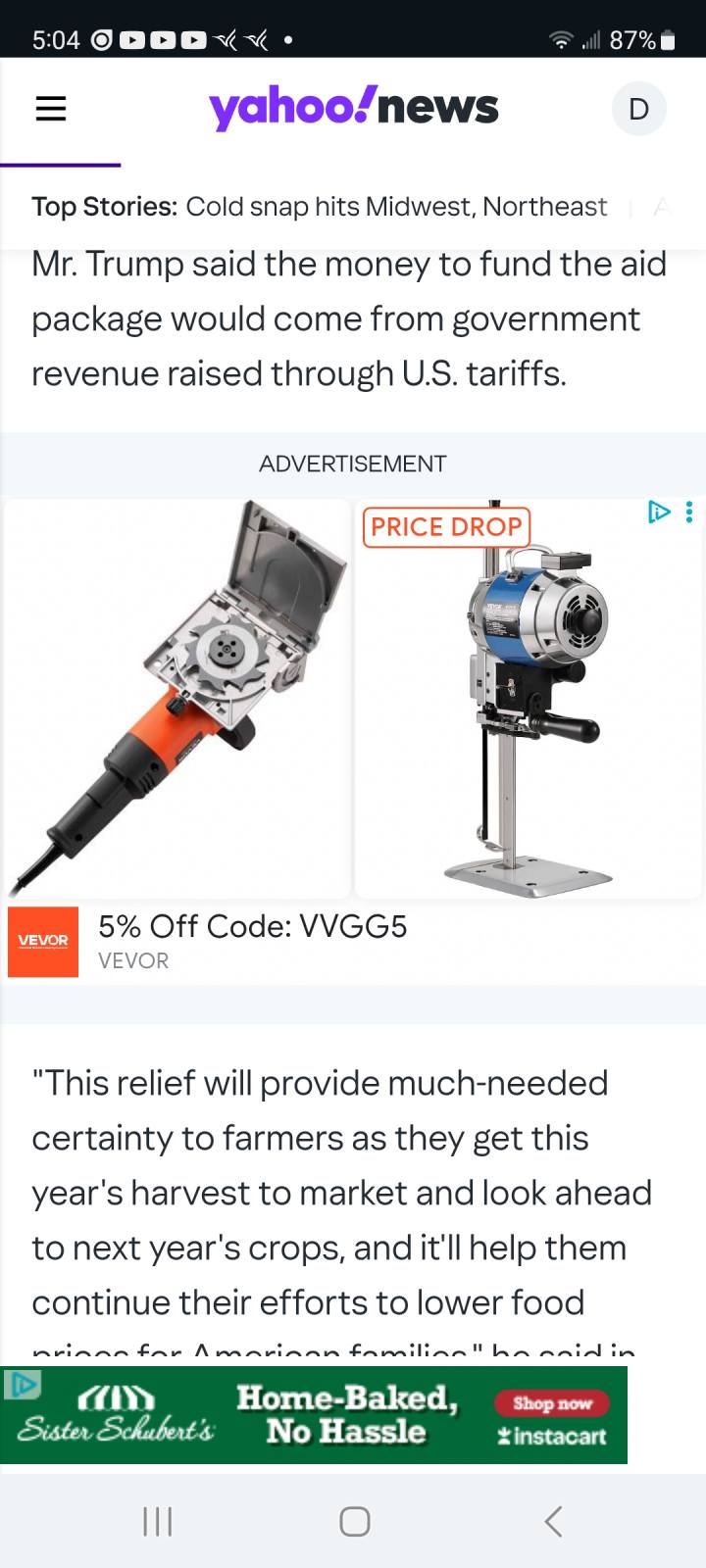The image size is (706, 1568).
Task: Open the orange VEVOR power tool ad
Action: 177,698
